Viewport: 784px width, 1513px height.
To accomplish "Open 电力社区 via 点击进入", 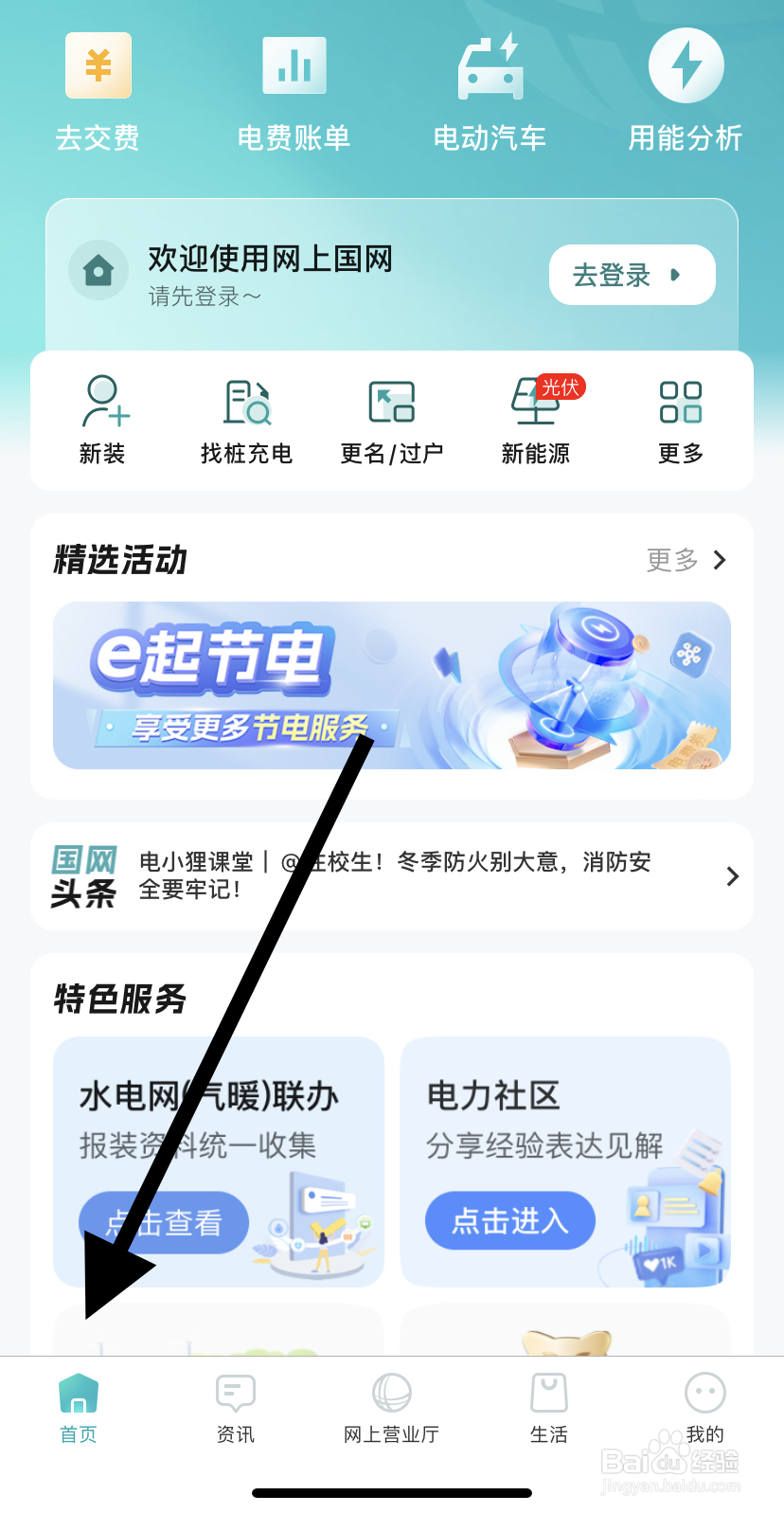I will (509, 1221).
